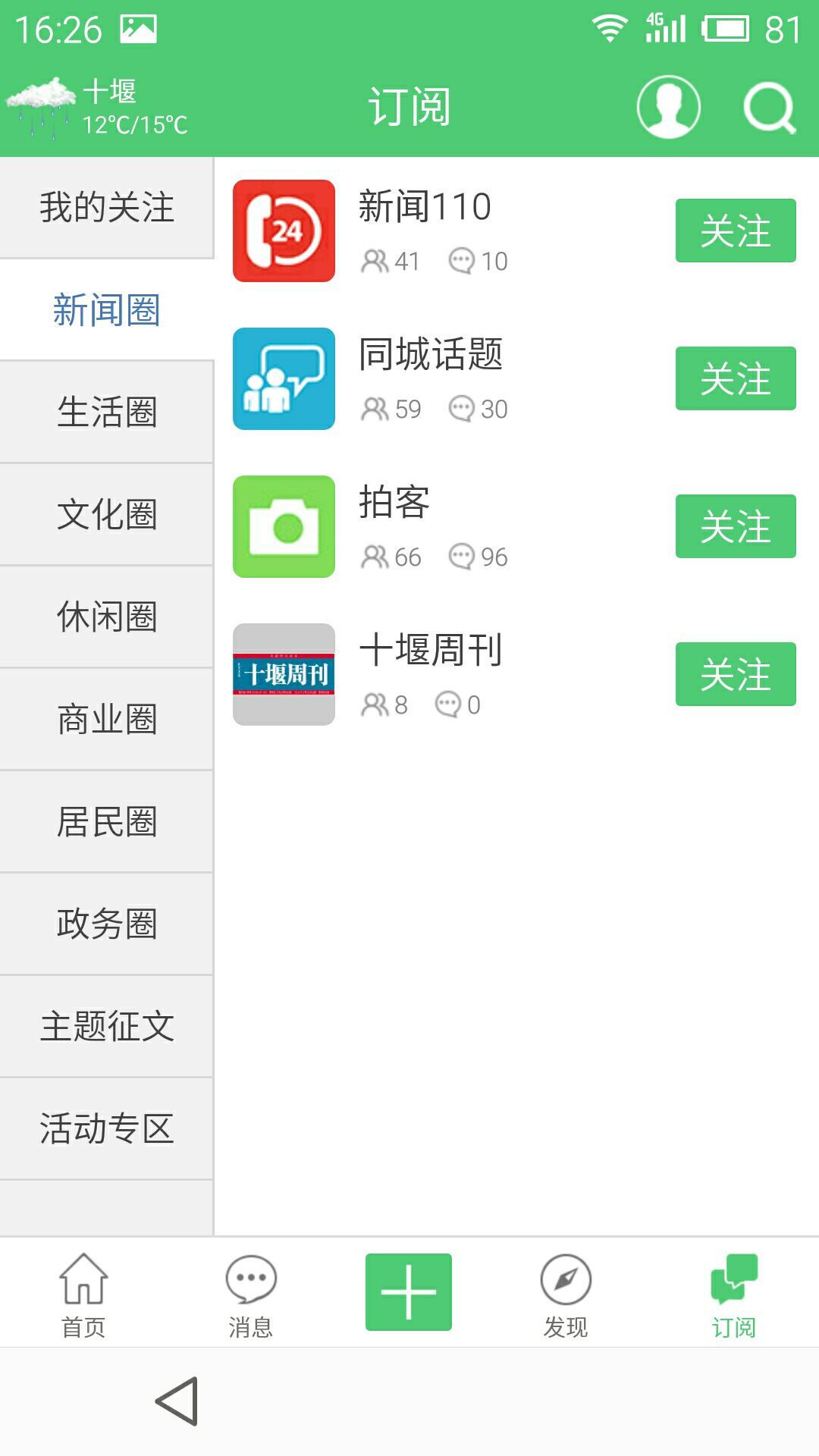Select the 文化圈 category
Screen dimensions: 819x1456
point(107,515)
